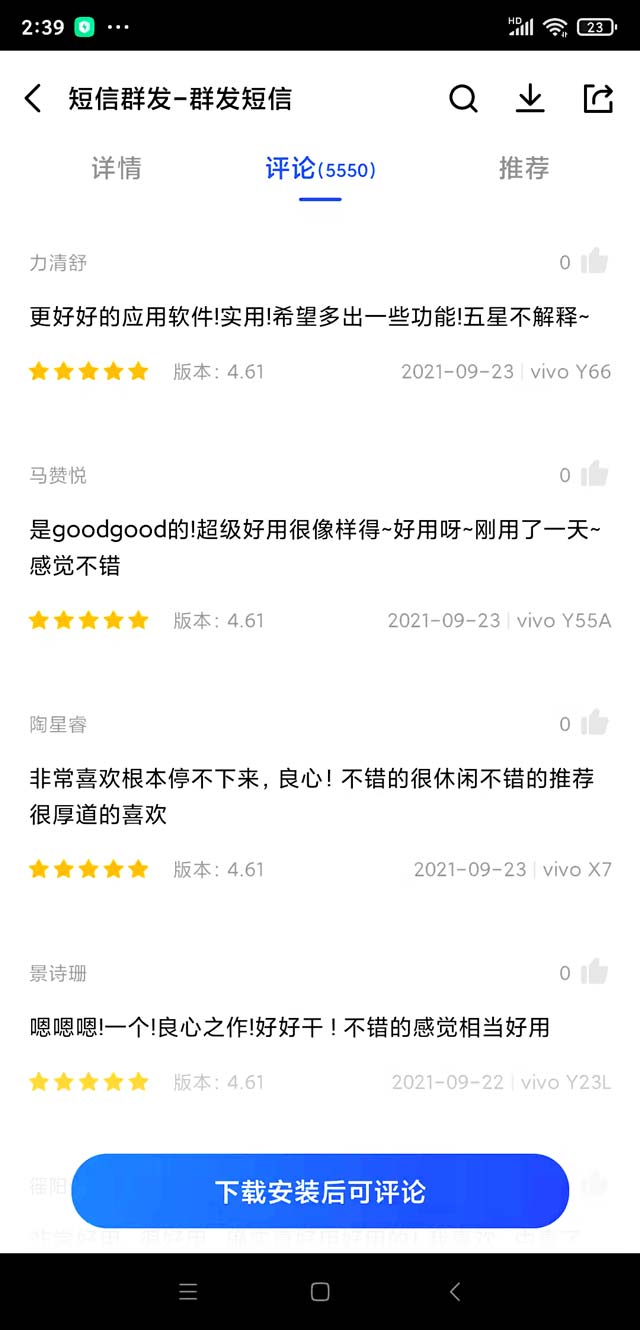Open the downloads icon in the app bar
The image size is (640, 1330).
[530, 99]
